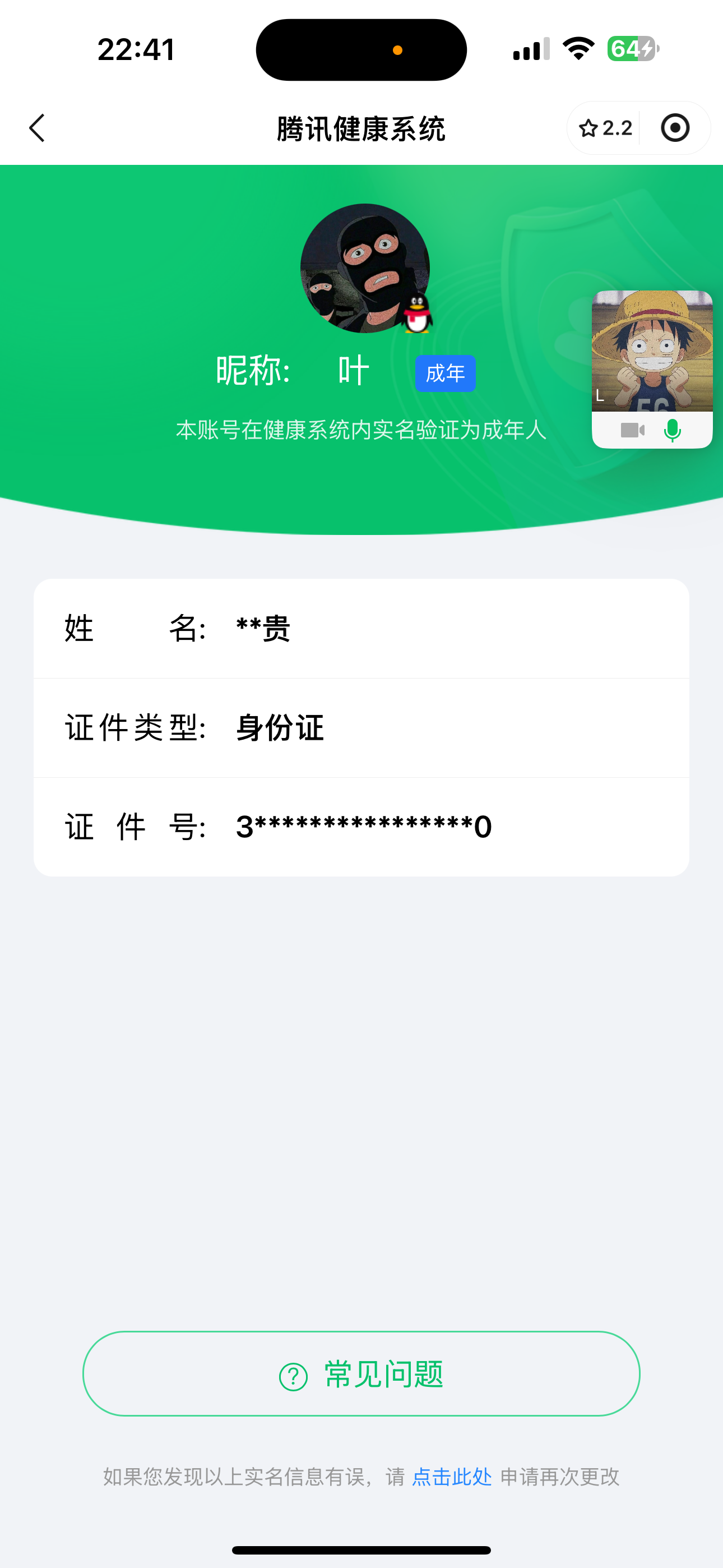Turn on the camera in the call window
723x1568 pixels.
tap(632, 430)
